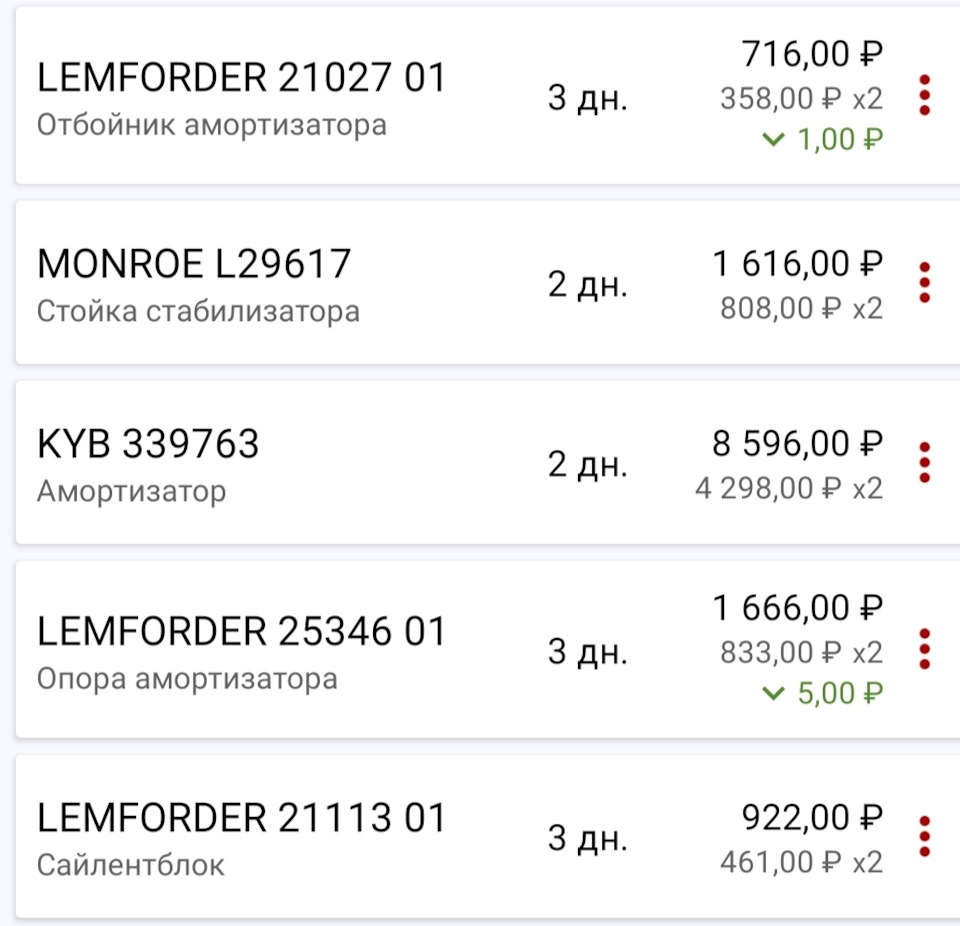
Task: Select the KYB 339763 Амортизатор card
Action: tap(148, 463)
